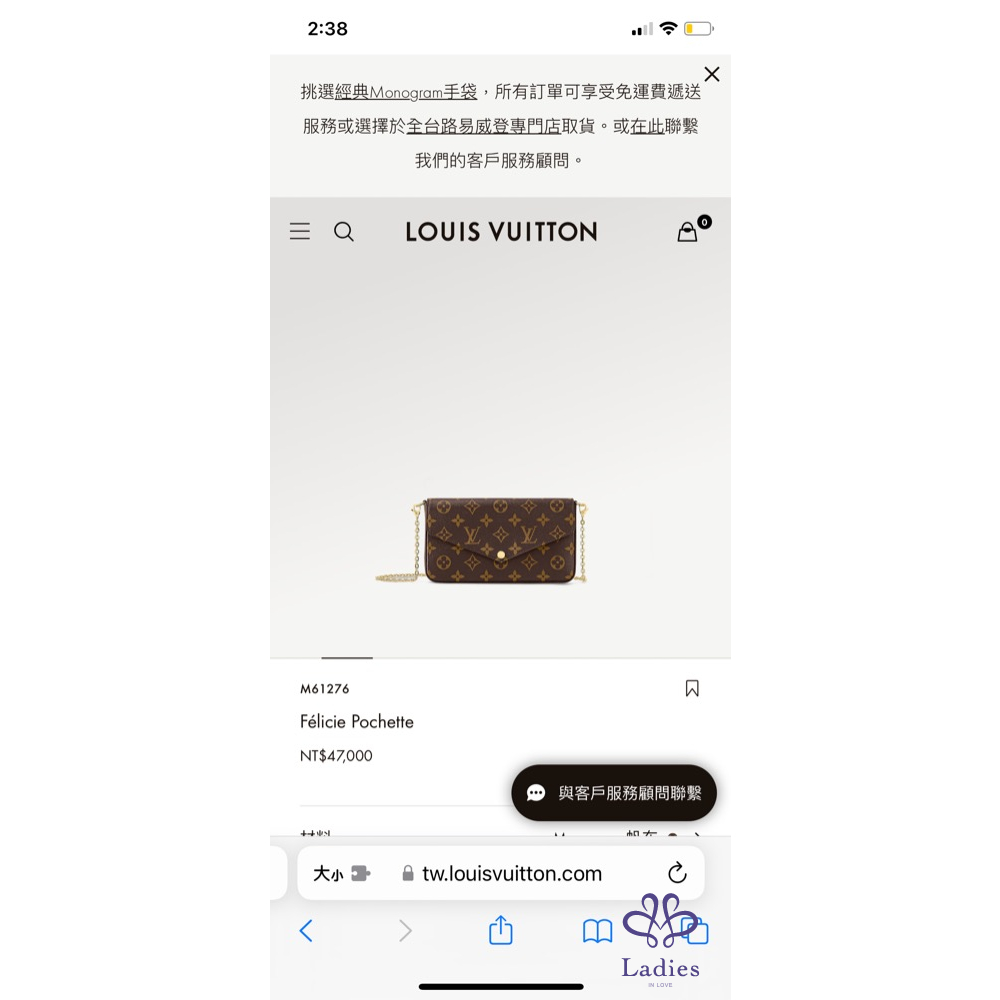Open Safari bookmarks
1000x1000 pixels.
click(x=597, y=931)
